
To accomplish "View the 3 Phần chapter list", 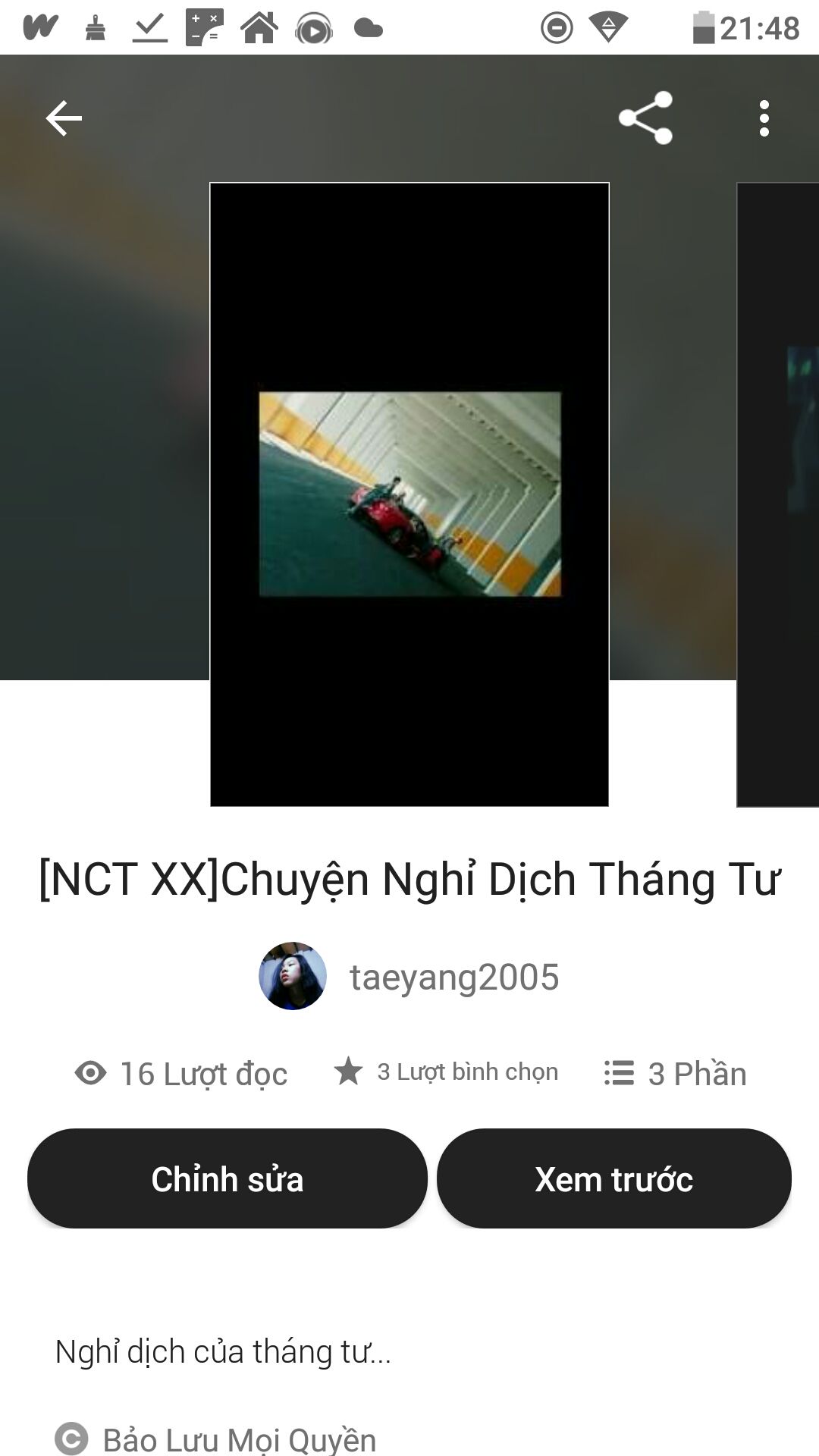I will [675, 1074].
